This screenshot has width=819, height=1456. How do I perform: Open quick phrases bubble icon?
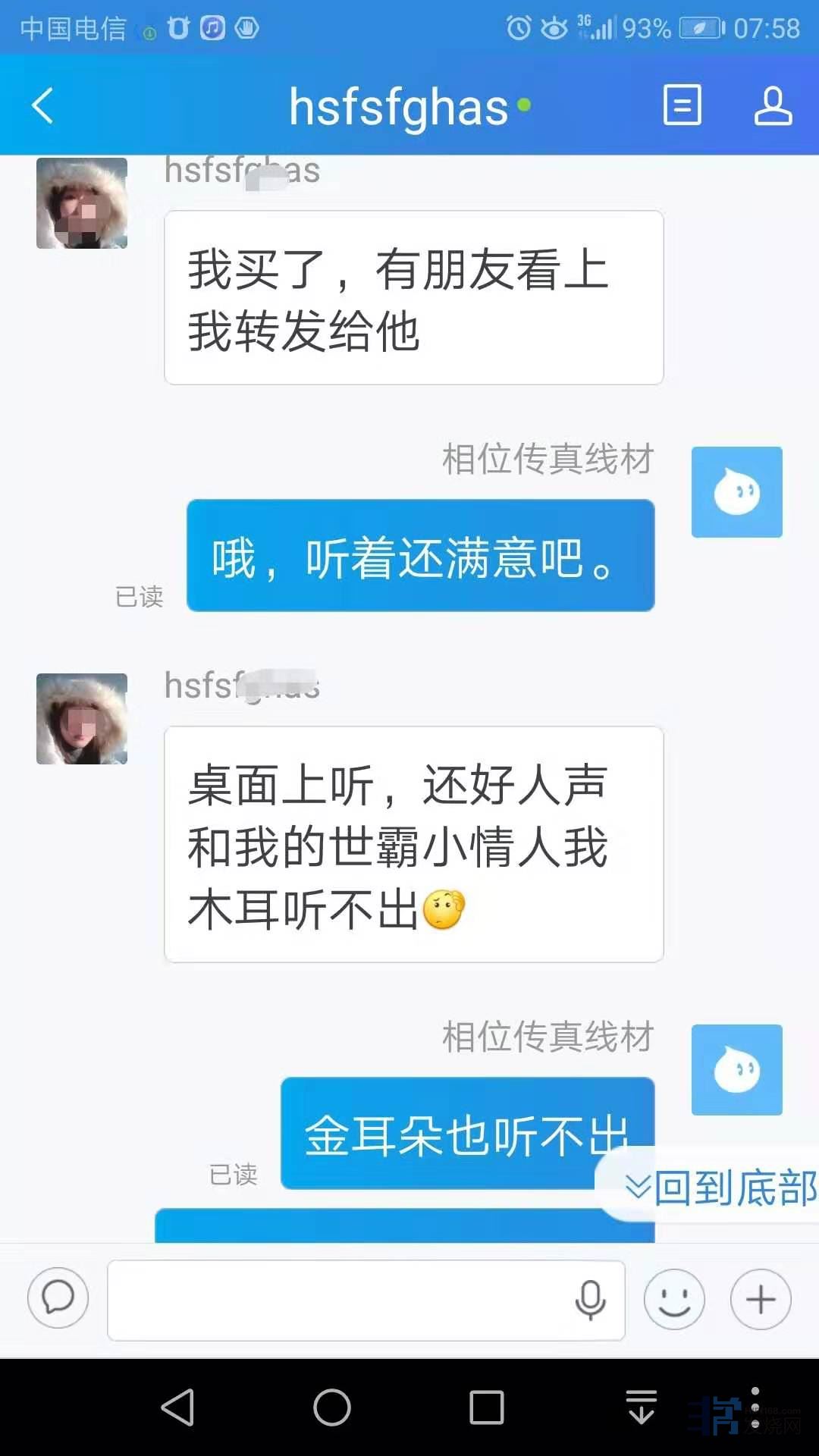58,1298
